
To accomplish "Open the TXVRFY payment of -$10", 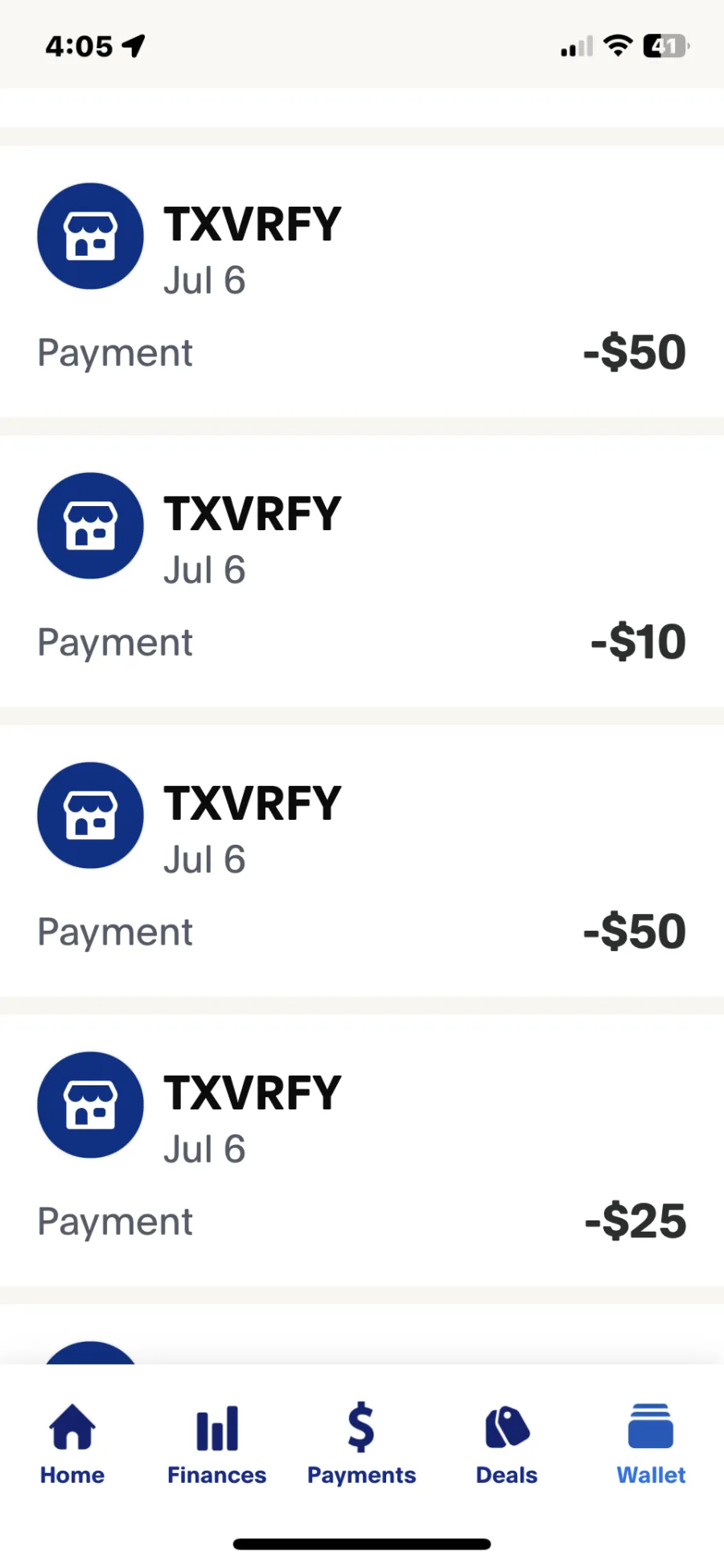I will [362, 571].
